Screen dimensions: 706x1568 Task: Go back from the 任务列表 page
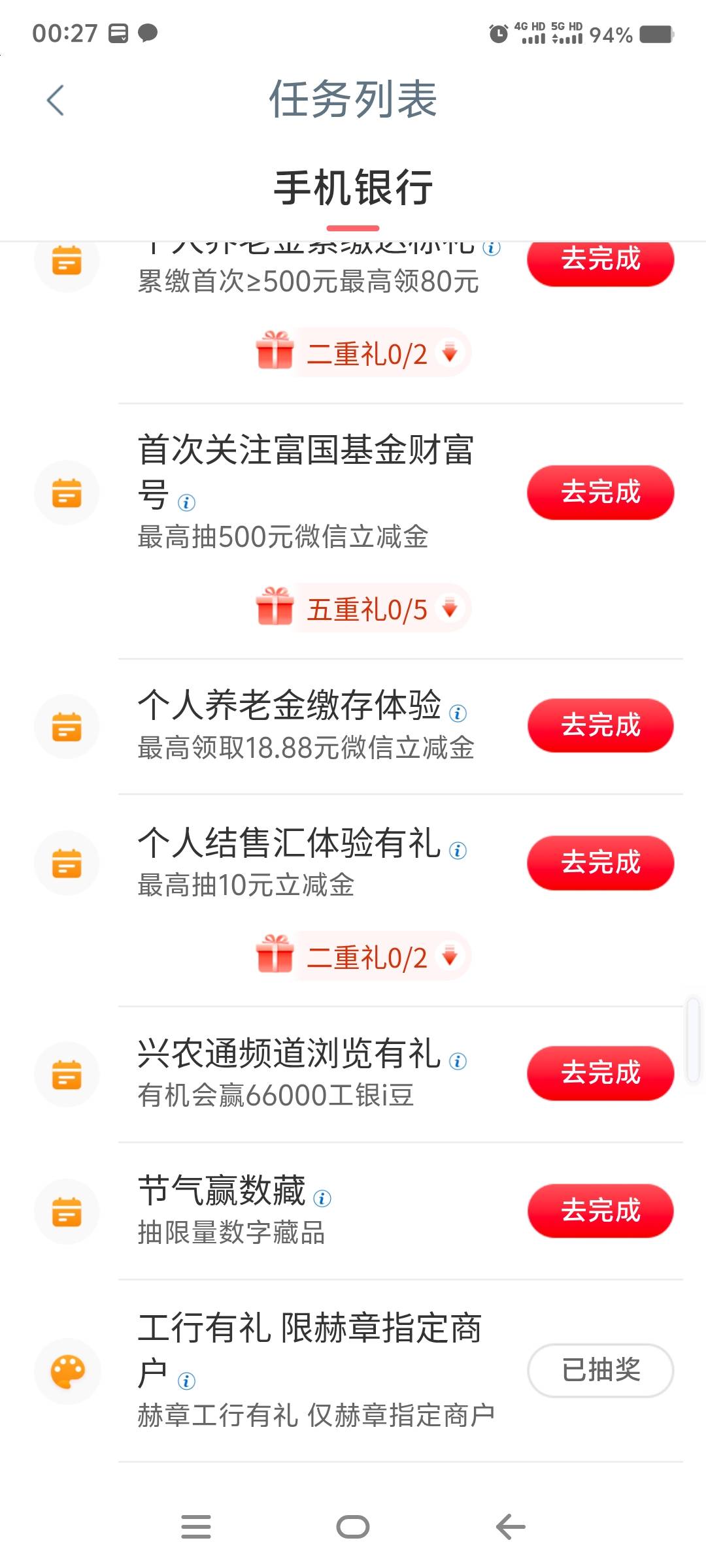(56, 100)
